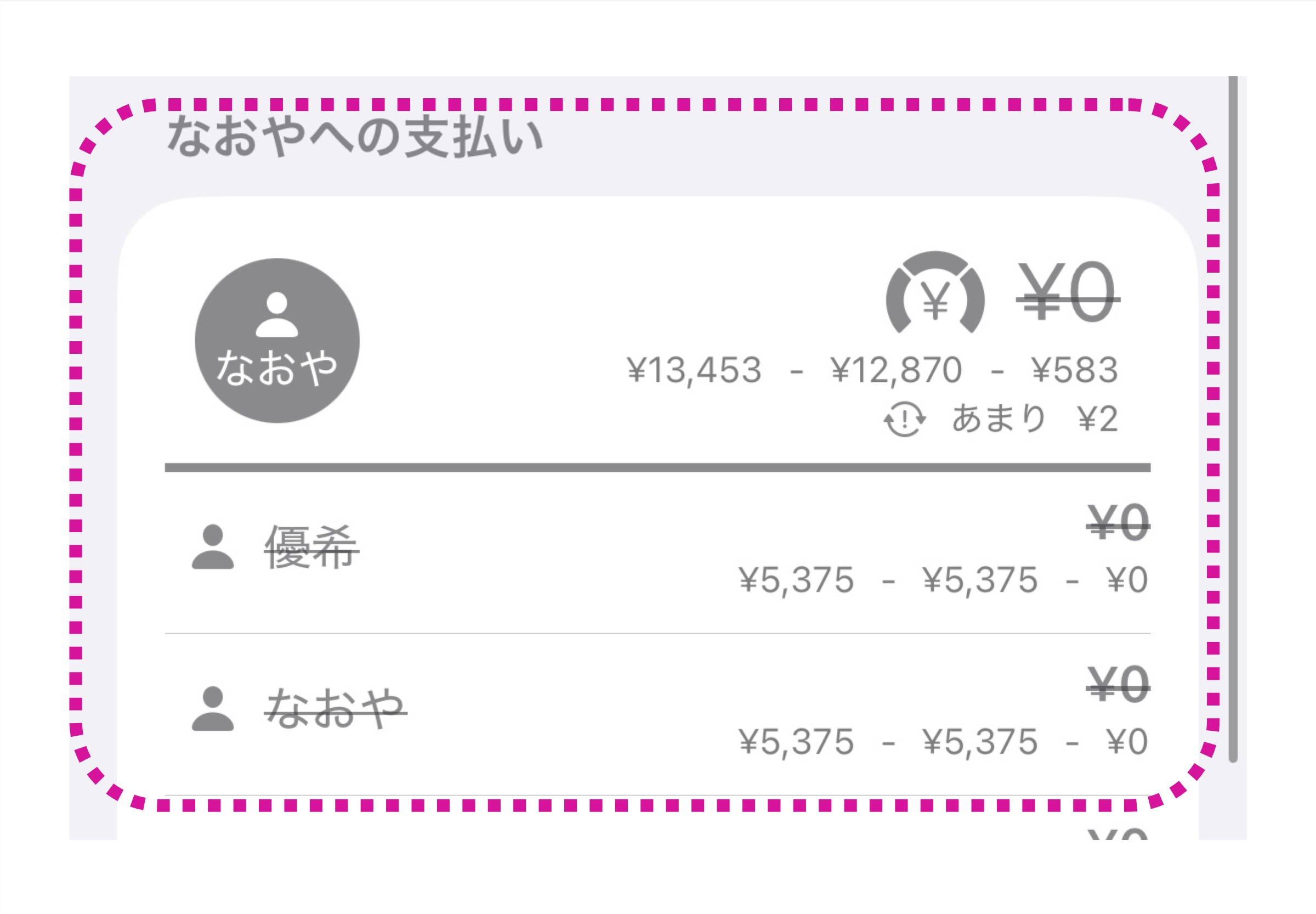Tap the あまり ¥2 remainder icon

click(904, 419)
